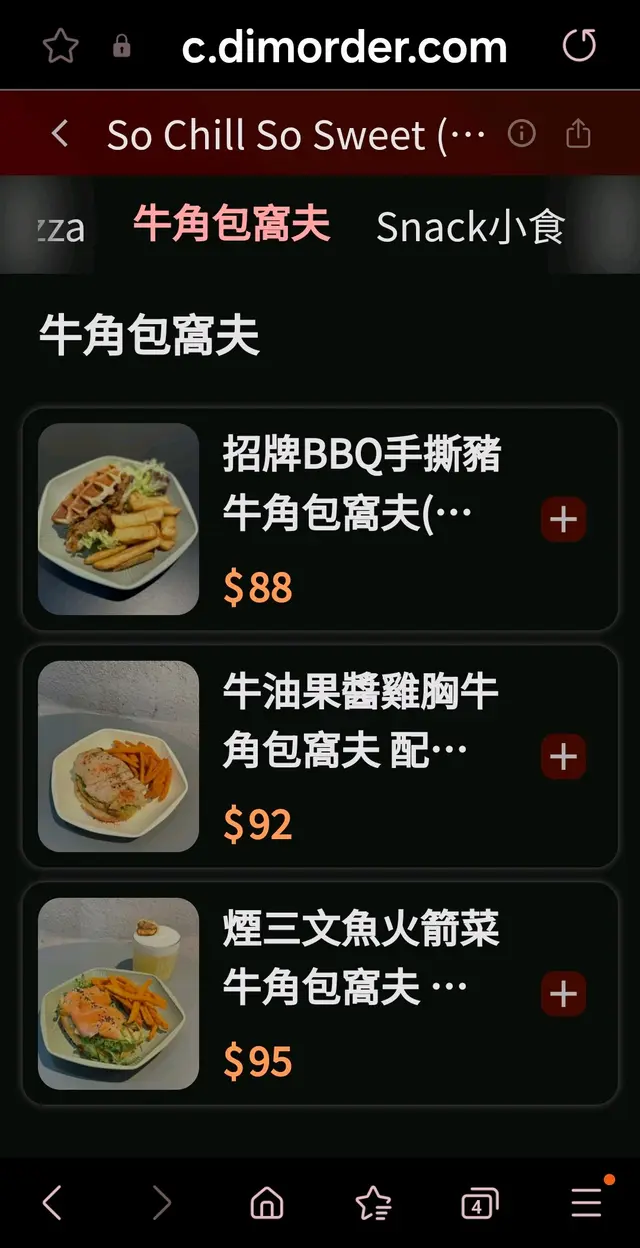
Task: Add 招牌BBQ手撕豬牛角包窩夫 to the order
Action: [563, 520]
